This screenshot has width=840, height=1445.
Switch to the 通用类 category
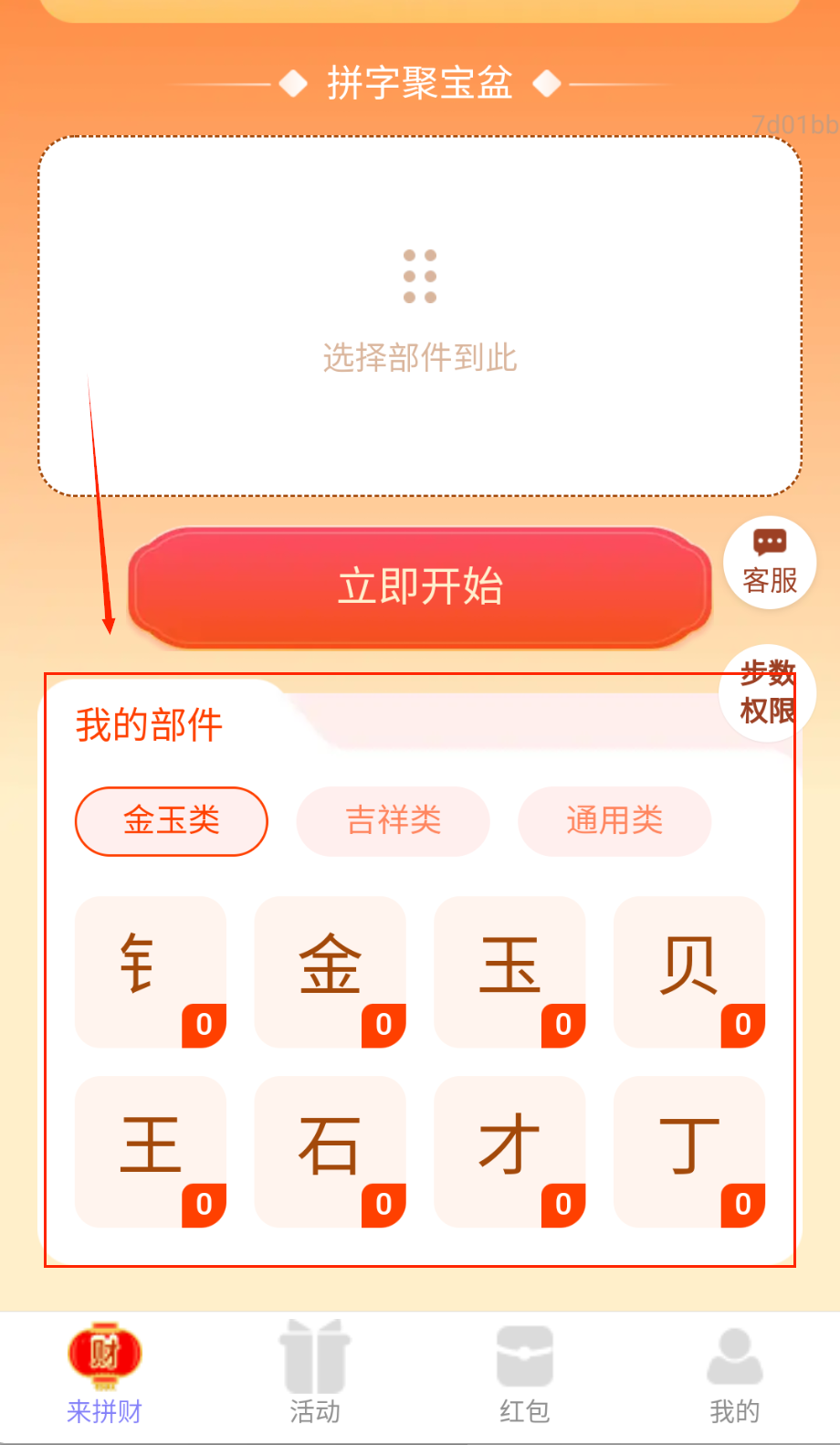614,820
